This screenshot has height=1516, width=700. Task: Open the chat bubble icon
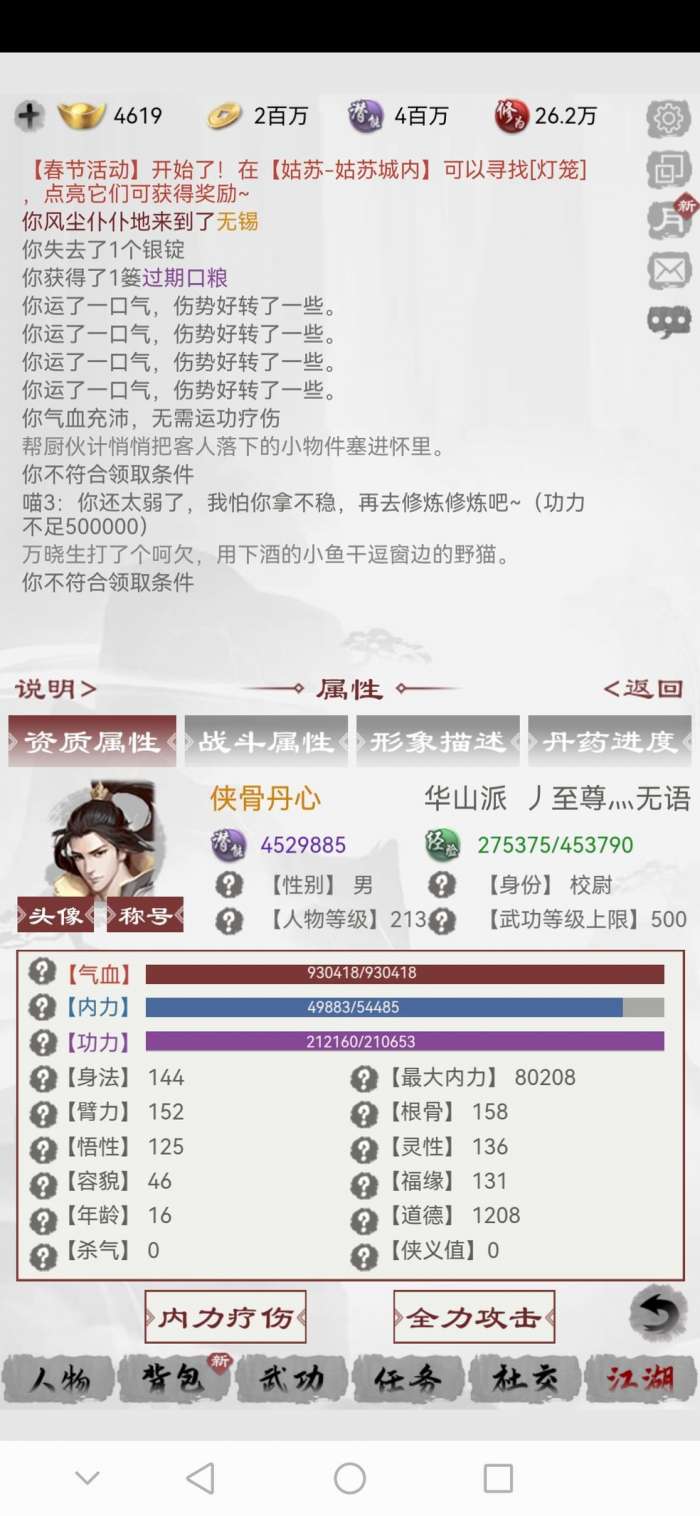(668, 321)
